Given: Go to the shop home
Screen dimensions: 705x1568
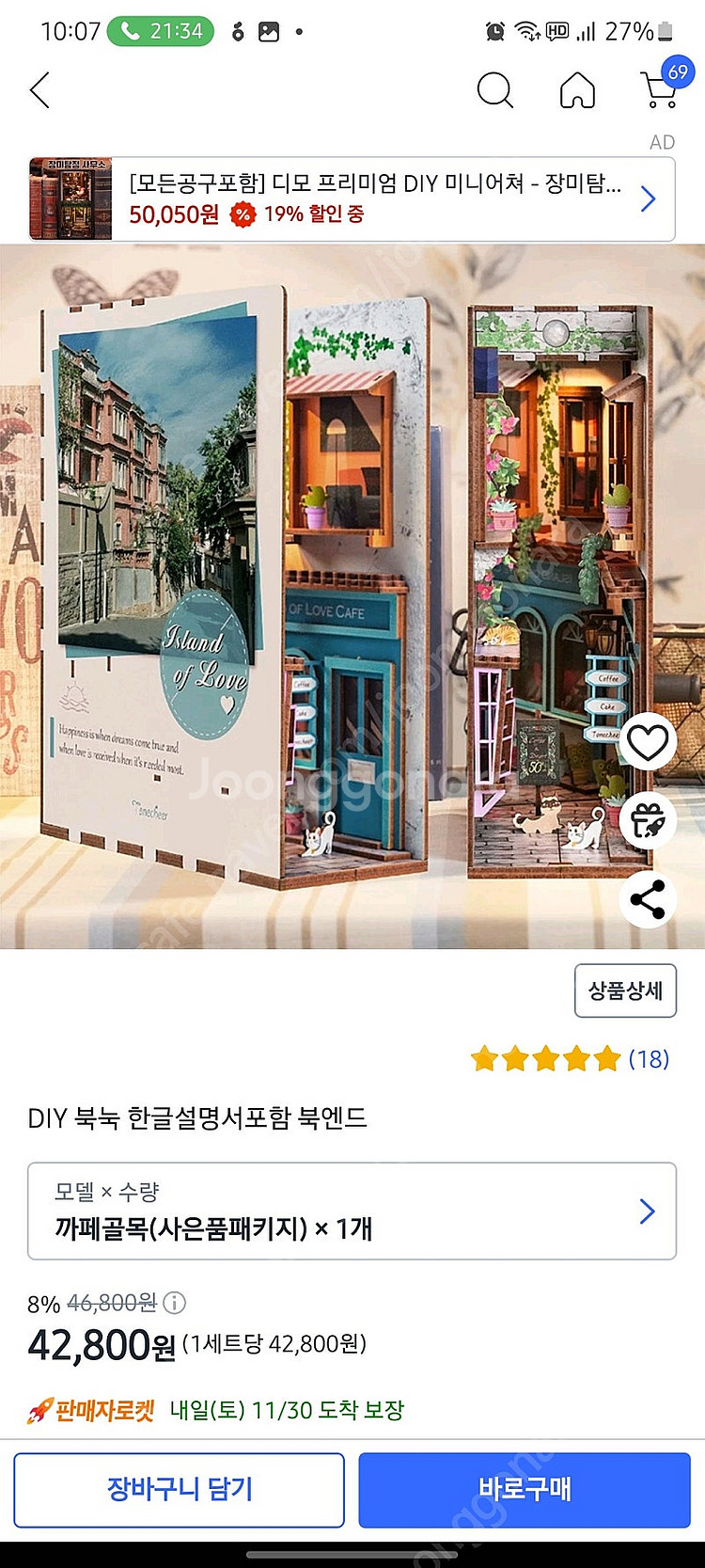Looking at the screenshot, I should coord(577,90).
